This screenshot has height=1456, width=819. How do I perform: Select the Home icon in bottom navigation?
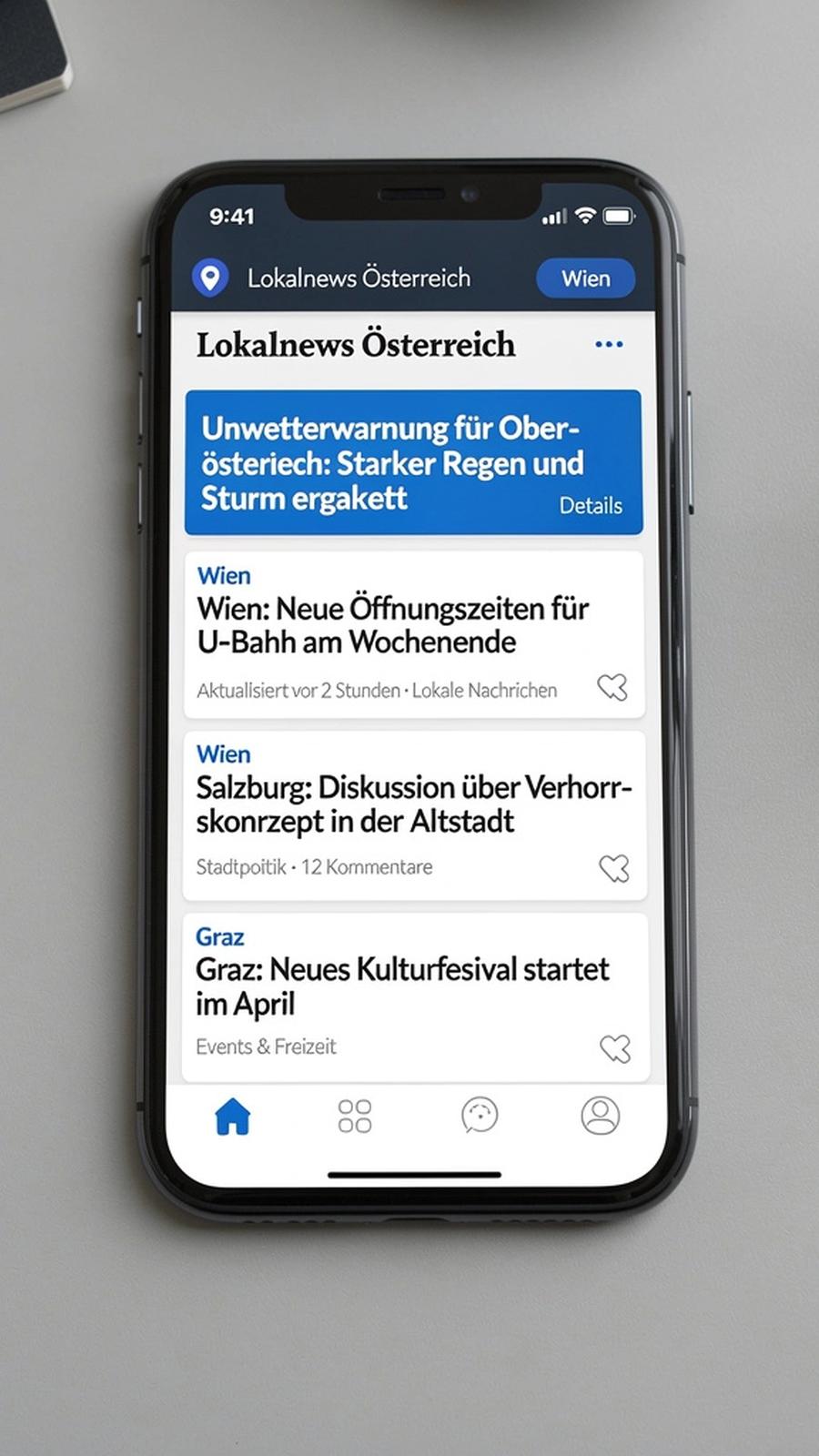(234, 1117)
